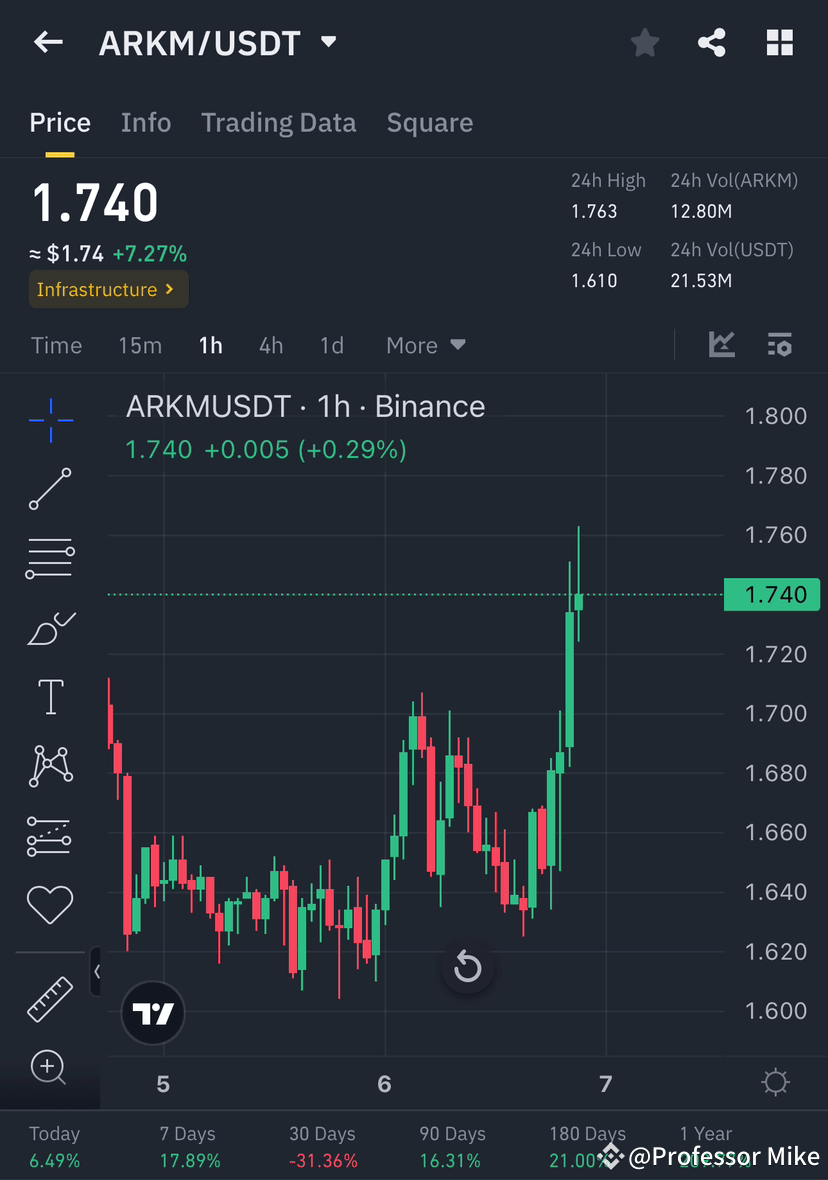Screen dimensions: 828x1180
Task: Open the XABCD pattern tool
Action: point(50,765)
